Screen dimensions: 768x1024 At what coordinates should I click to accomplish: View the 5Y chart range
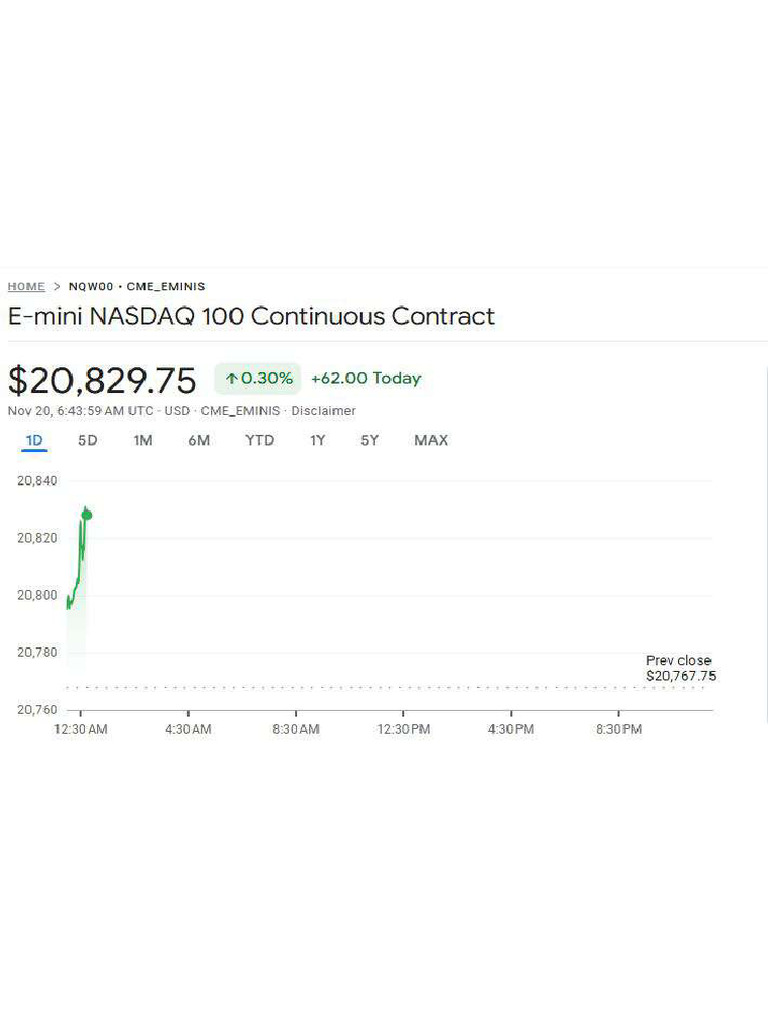[370, 440]
